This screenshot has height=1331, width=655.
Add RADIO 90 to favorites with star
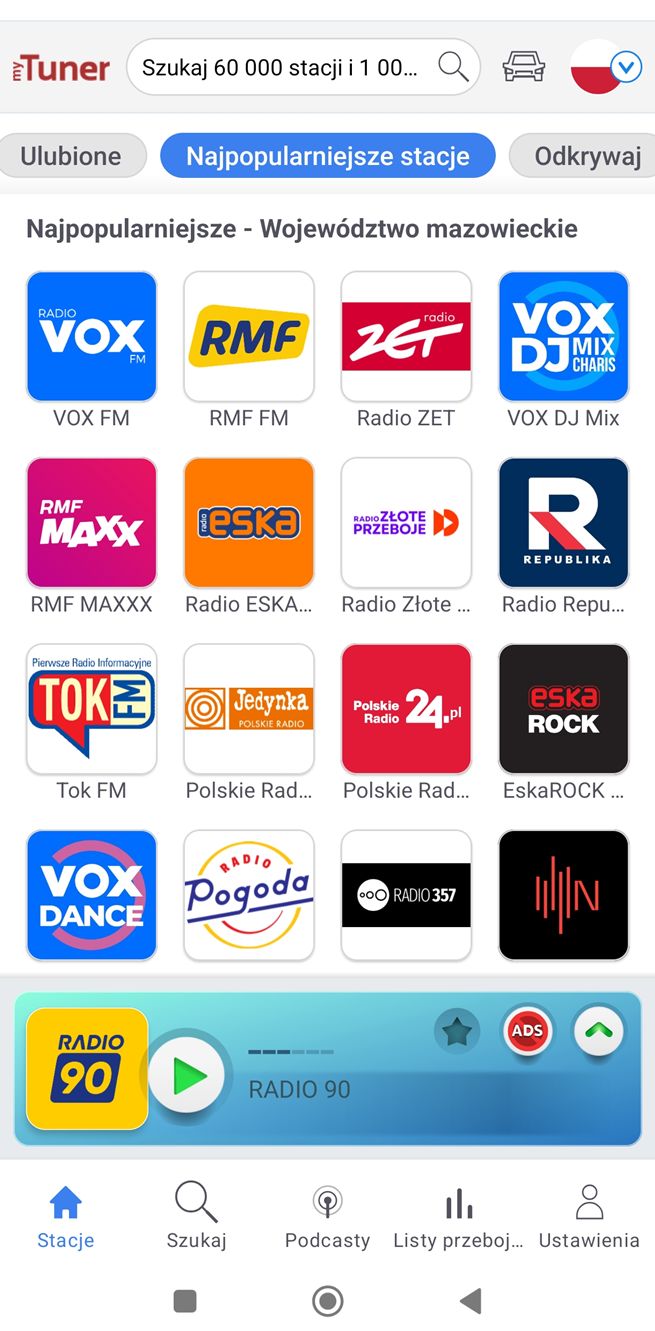click(457, 1031)
